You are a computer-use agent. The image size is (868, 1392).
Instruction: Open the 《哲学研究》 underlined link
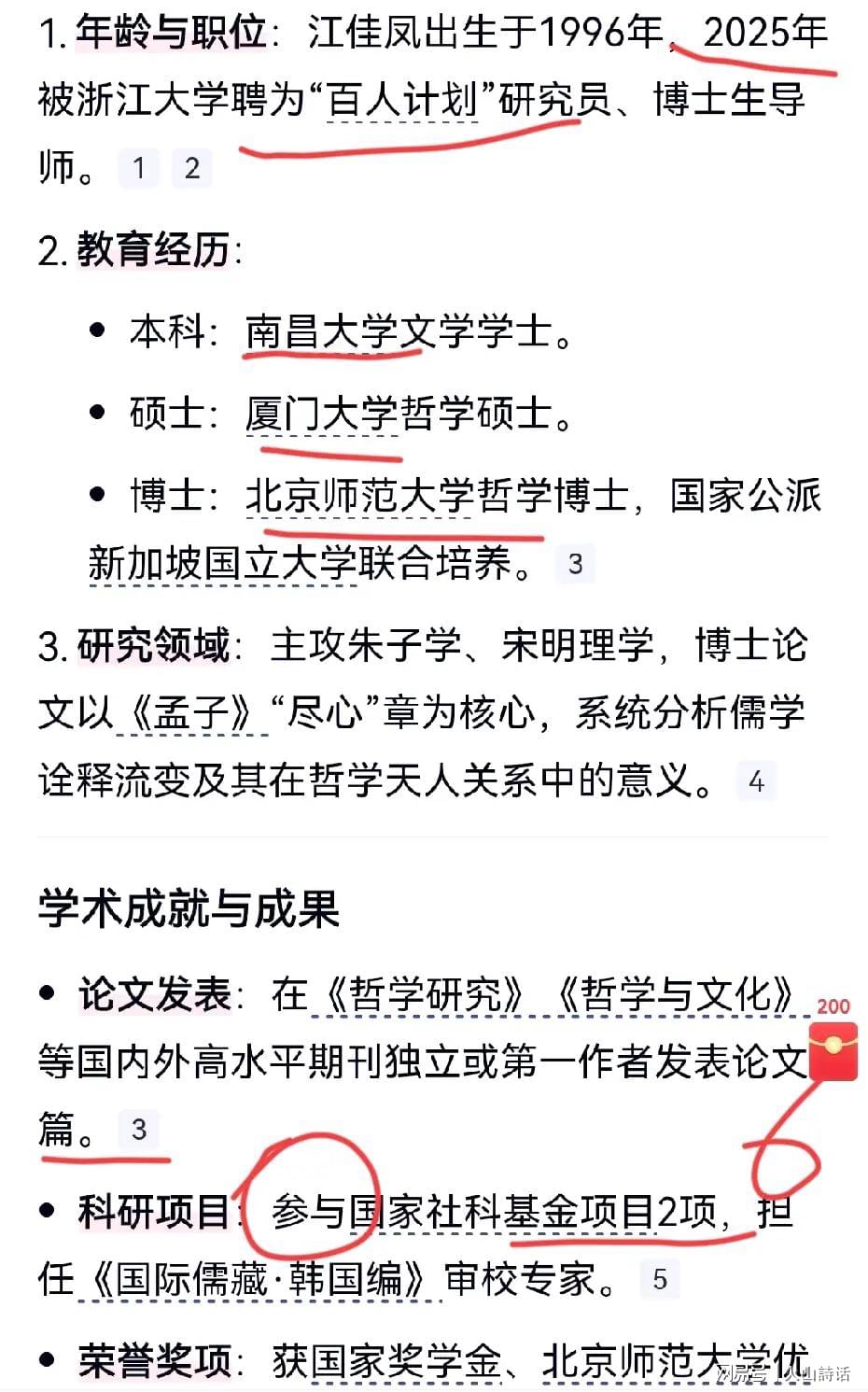pos(424,994)
